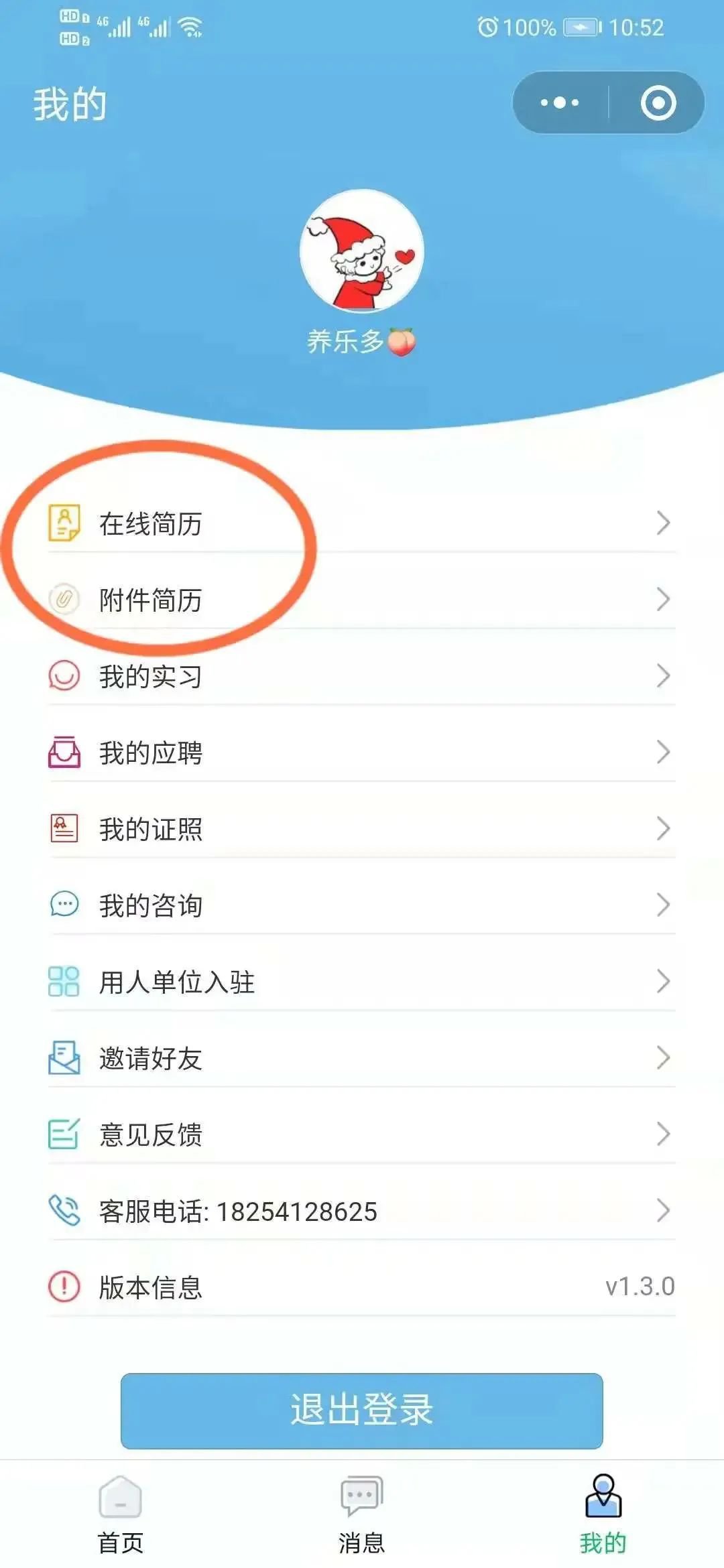This screenshot has height=1568, width=724.
Task: Tap 退出登录 to log out
Action: pyautogui.click(x=362, y=1411)
